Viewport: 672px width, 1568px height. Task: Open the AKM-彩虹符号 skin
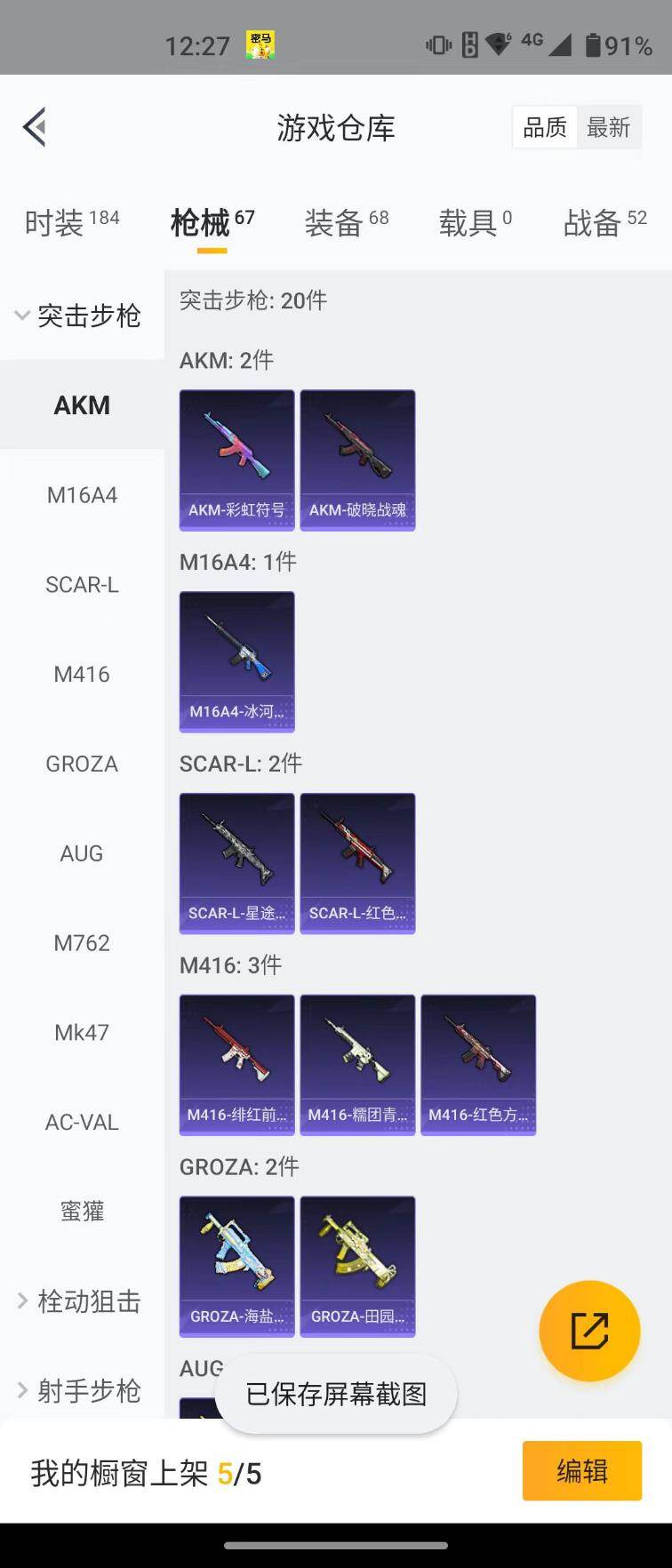236,460
